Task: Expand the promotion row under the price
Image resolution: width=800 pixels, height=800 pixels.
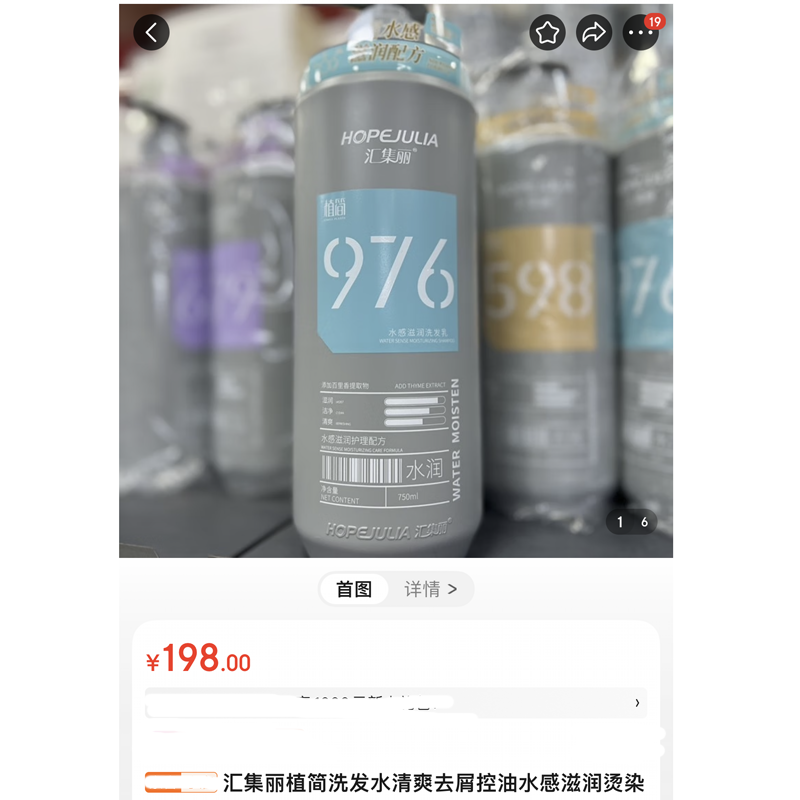Action: pos(636,703)
